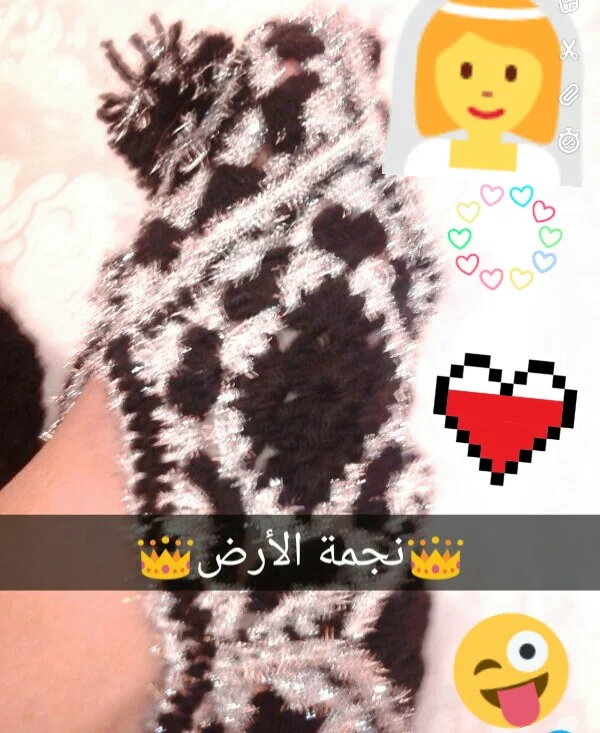Set the snap timer duration

click(568, 137)
